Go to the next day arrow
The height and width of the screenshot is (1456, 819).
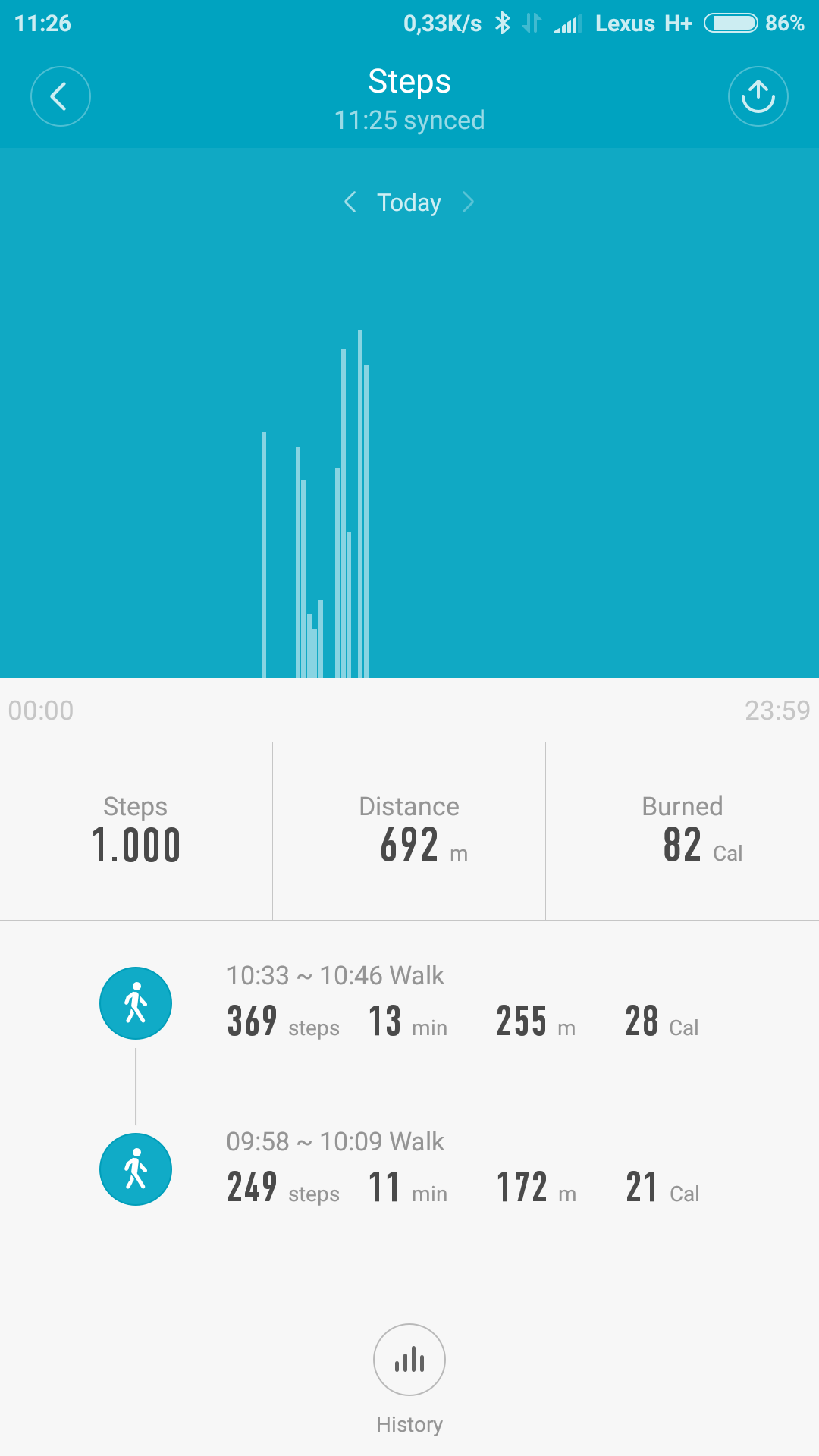tap(468, 202)
